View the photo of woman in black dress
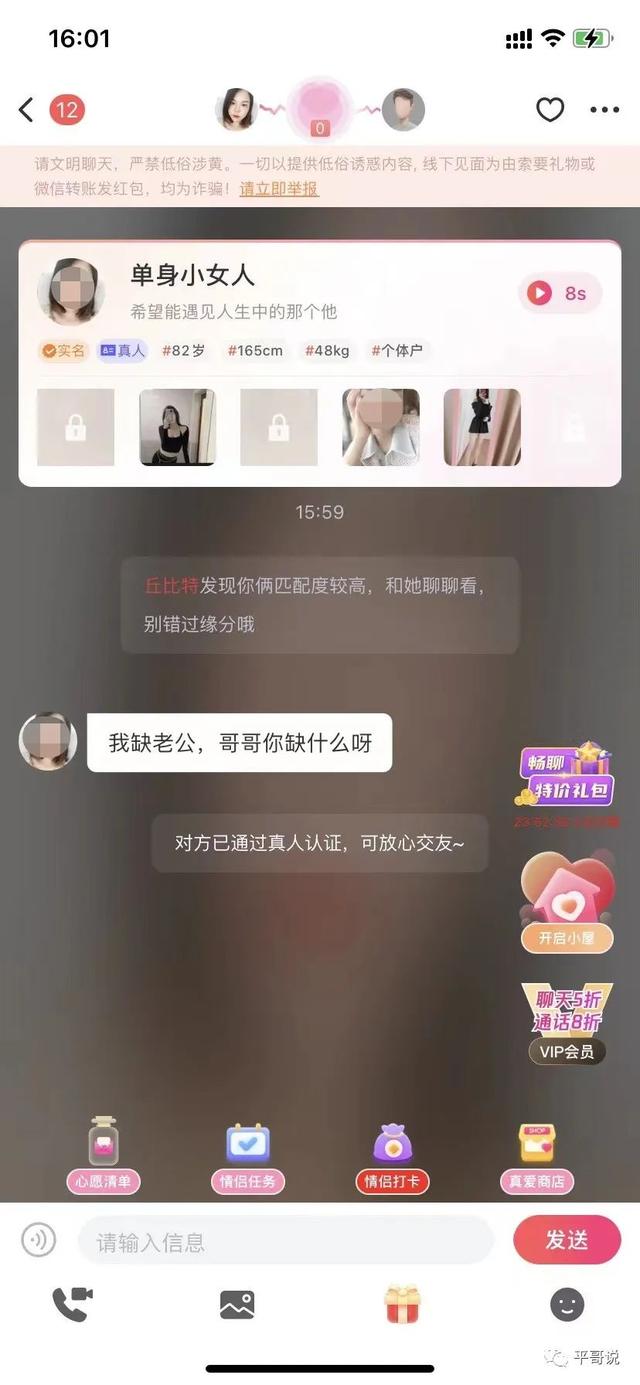Screen dimensions: 640x1385 coord(482,427)
